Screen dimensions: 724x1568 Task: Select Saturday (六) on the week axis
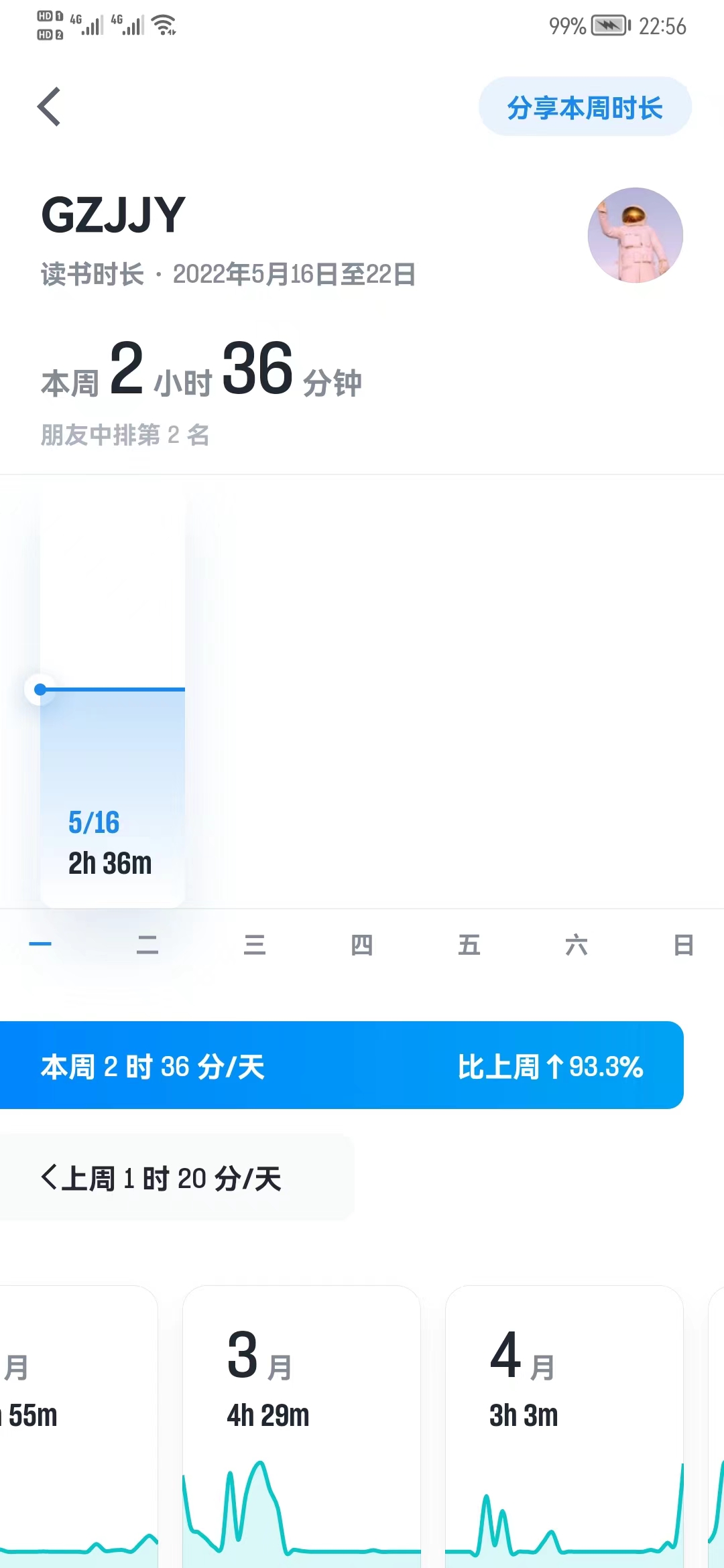click(577, 945)
